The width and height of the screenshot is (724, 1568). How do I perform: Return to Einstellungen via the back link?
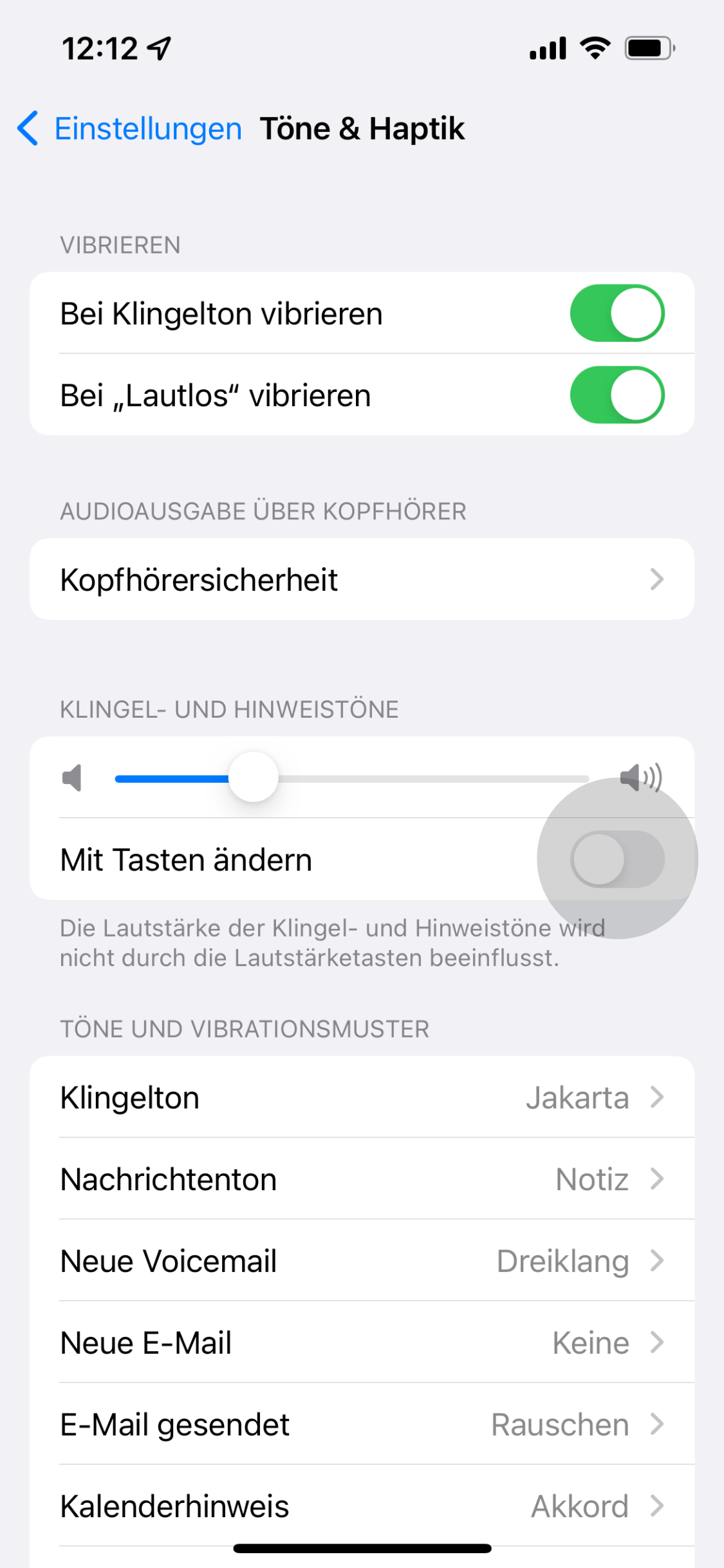click(x=147, y=128)
